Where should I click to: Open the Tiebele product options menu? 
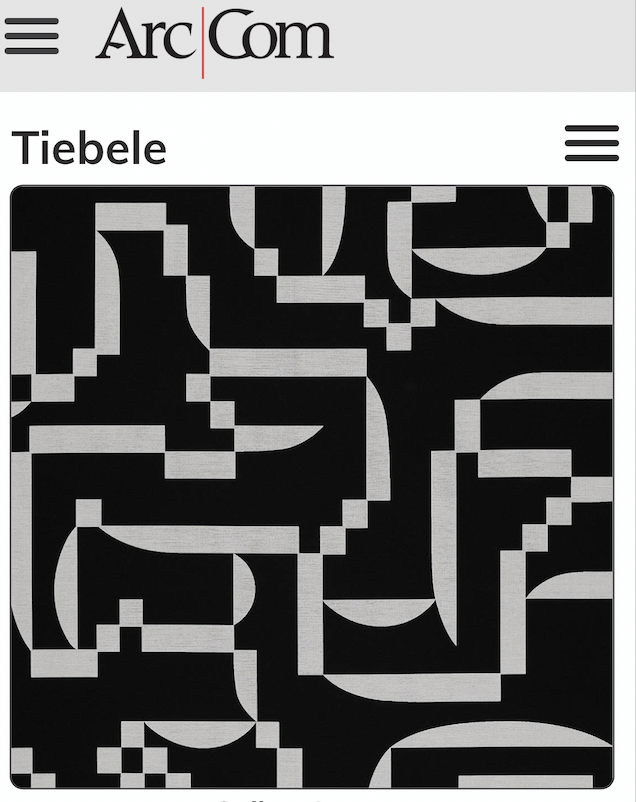point(591,144)
